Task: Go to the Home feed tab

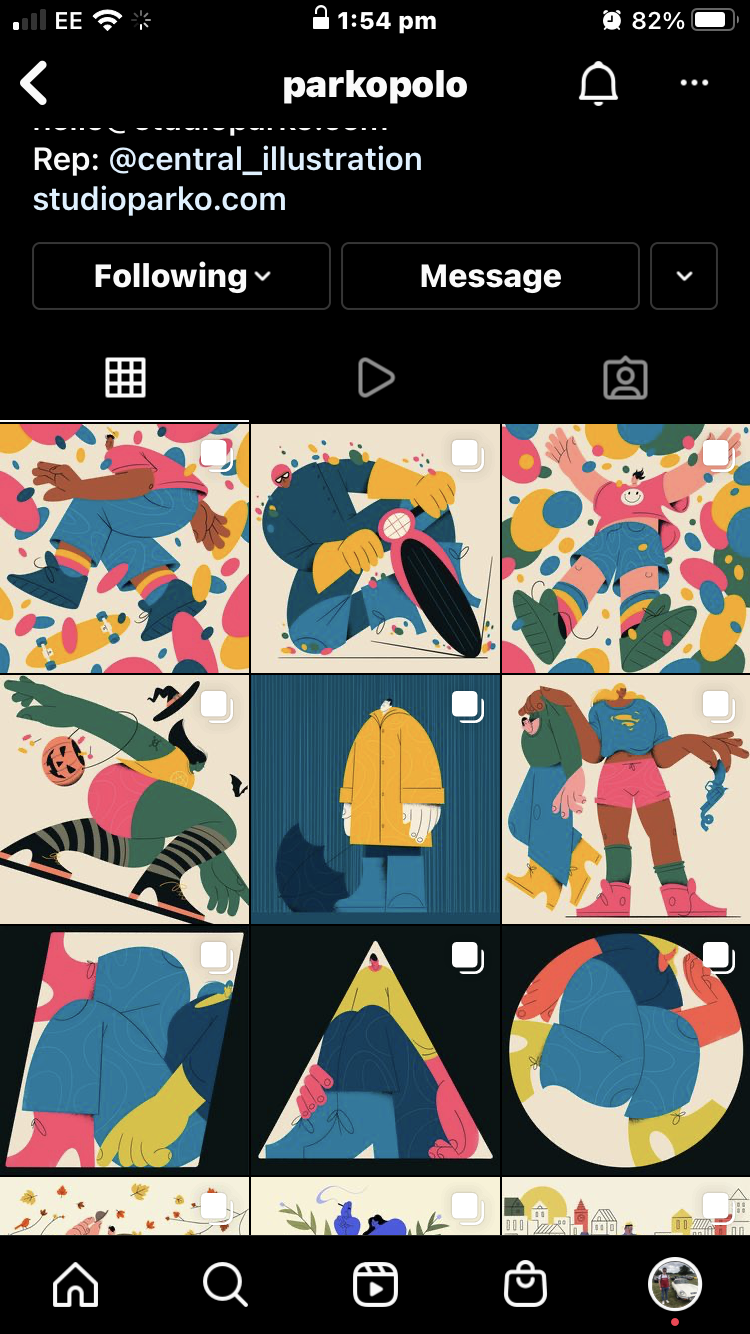Action: click(75, 1285)
